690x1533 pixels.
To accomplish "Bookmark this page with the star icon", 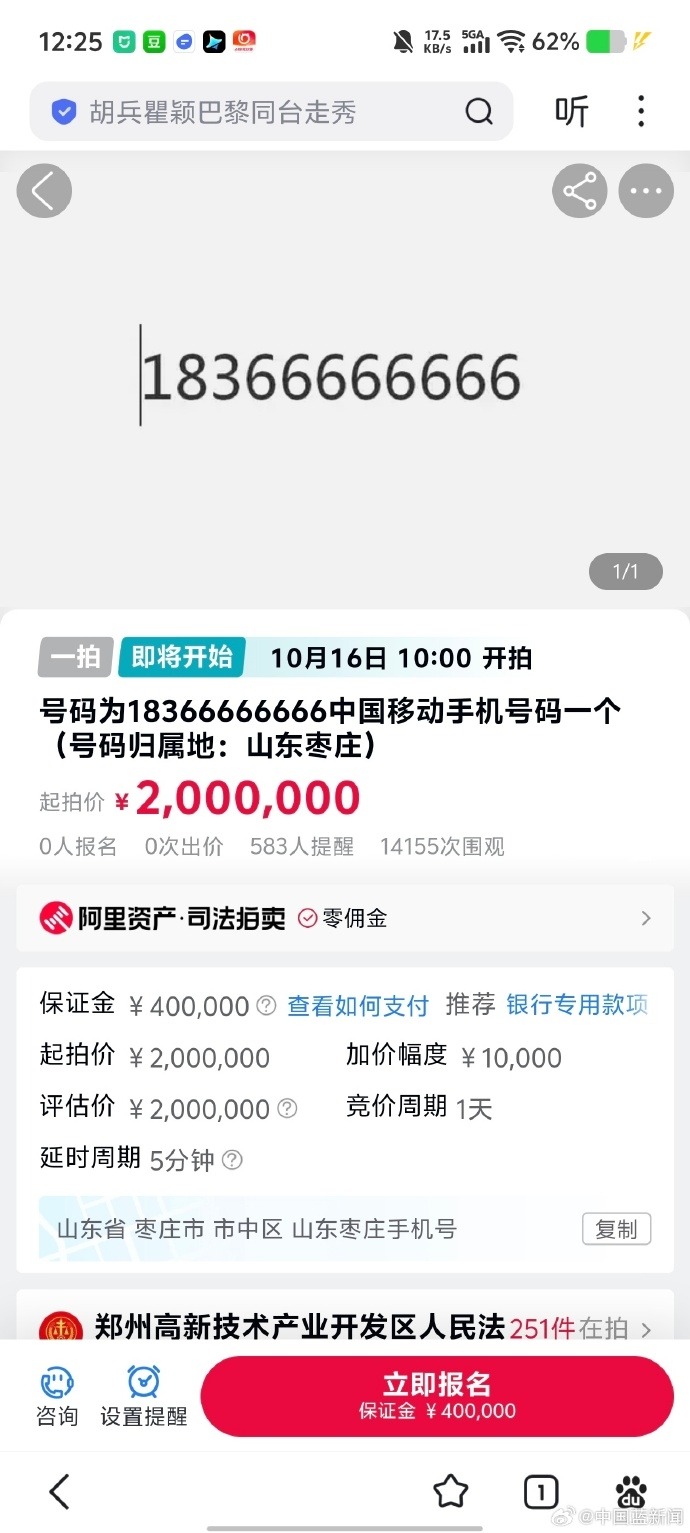I will point(451,1492).
